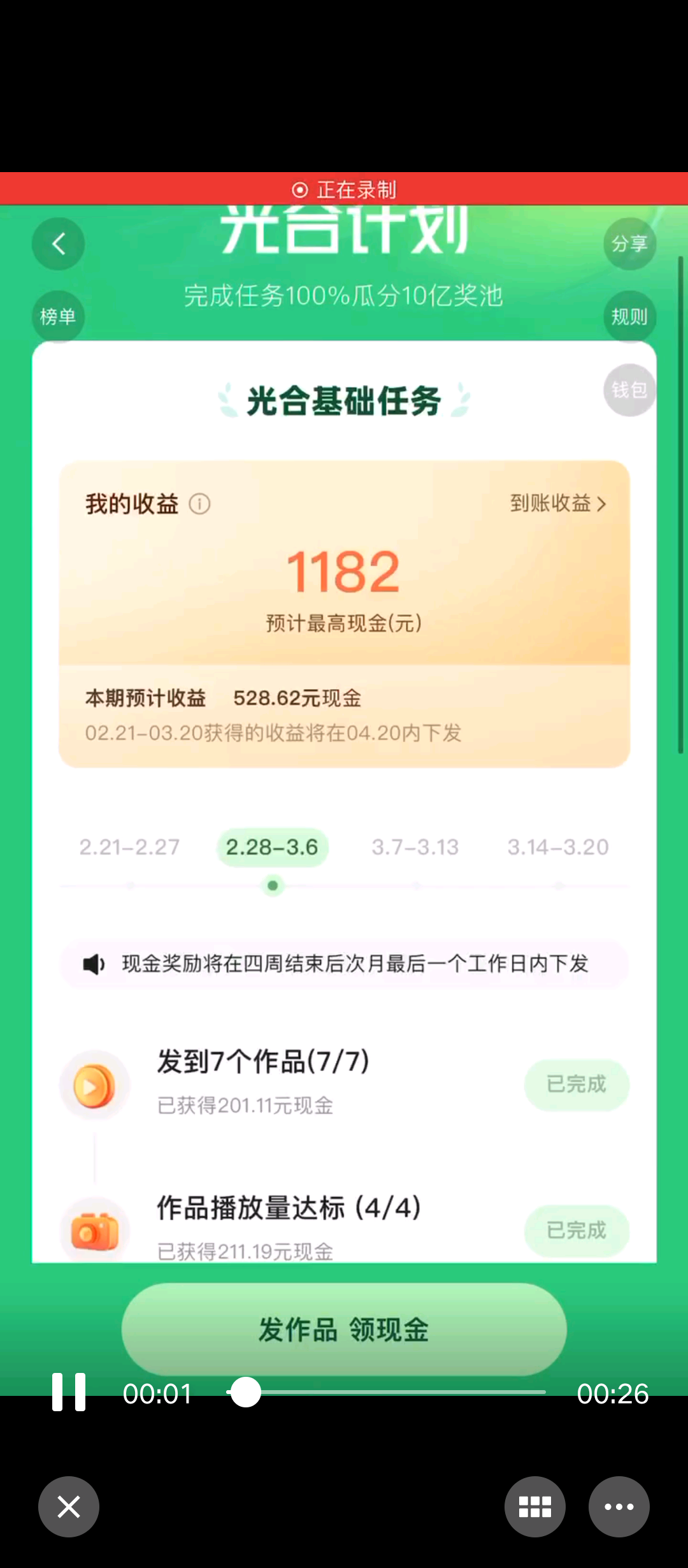
Task: Pause the video playback
Action: 69,1392
